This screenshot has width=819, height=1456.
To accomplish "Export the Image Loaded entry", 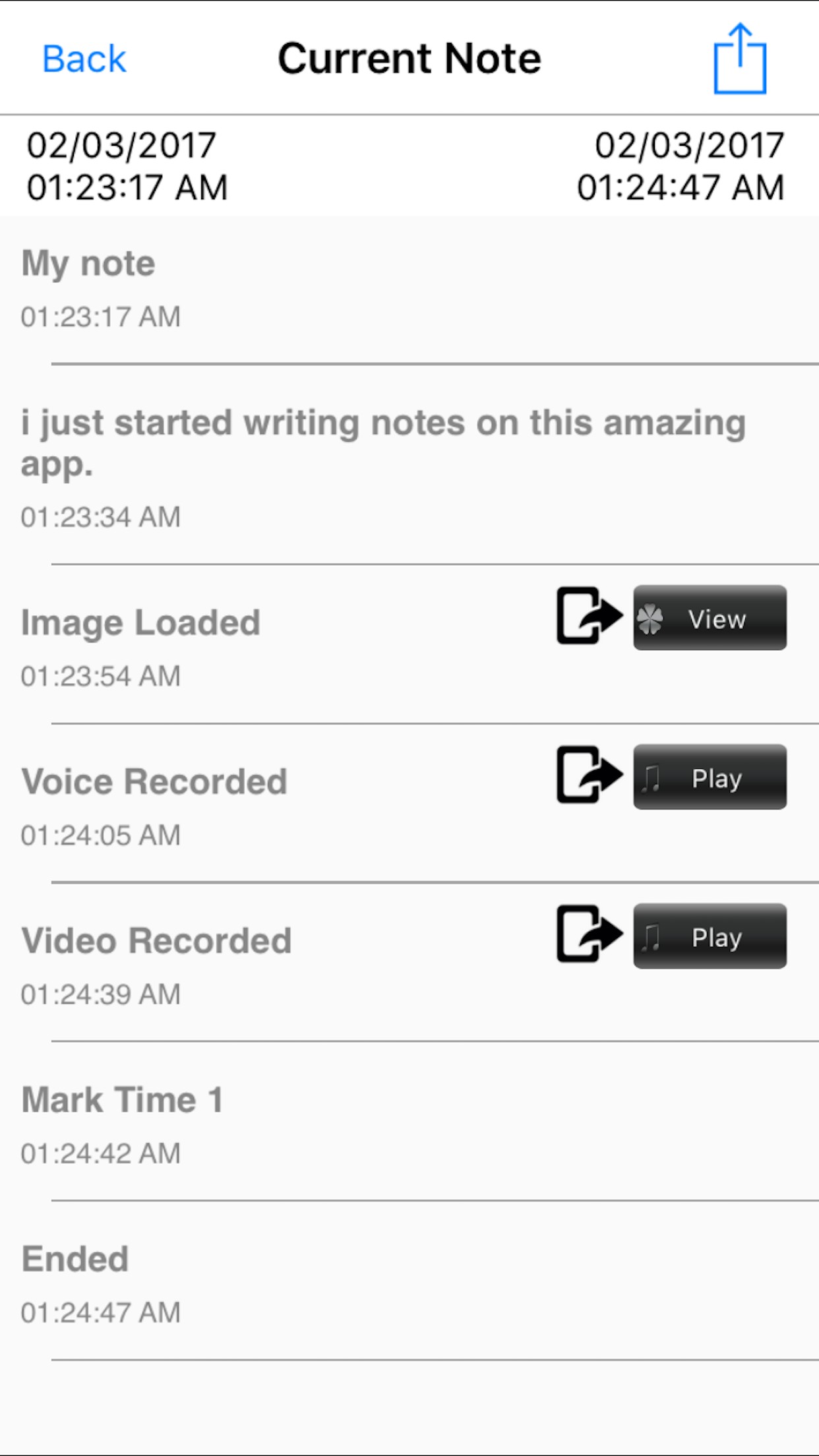I will point(589,616).
